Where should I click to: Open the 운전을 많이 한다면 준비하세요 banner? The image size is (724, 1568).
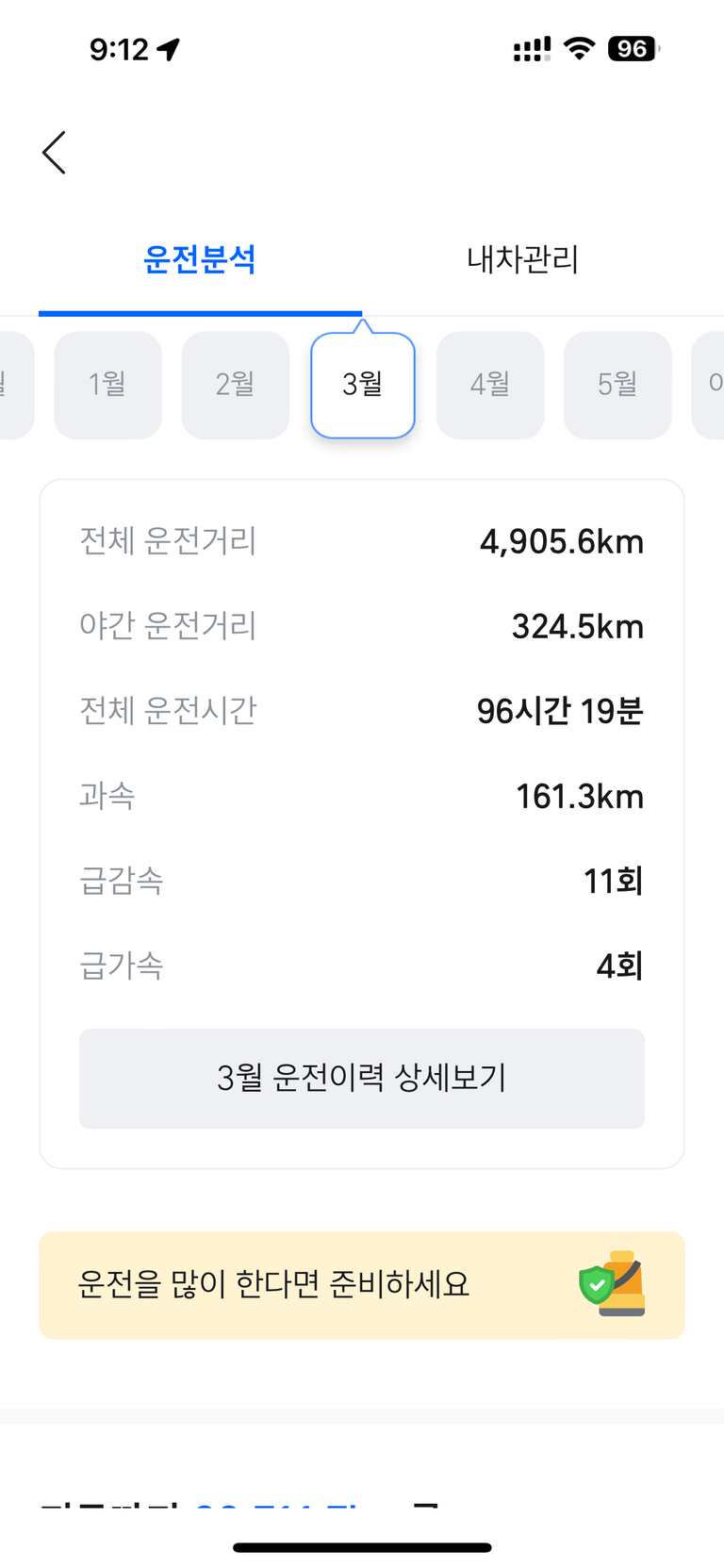click(x=362, y=1284)
